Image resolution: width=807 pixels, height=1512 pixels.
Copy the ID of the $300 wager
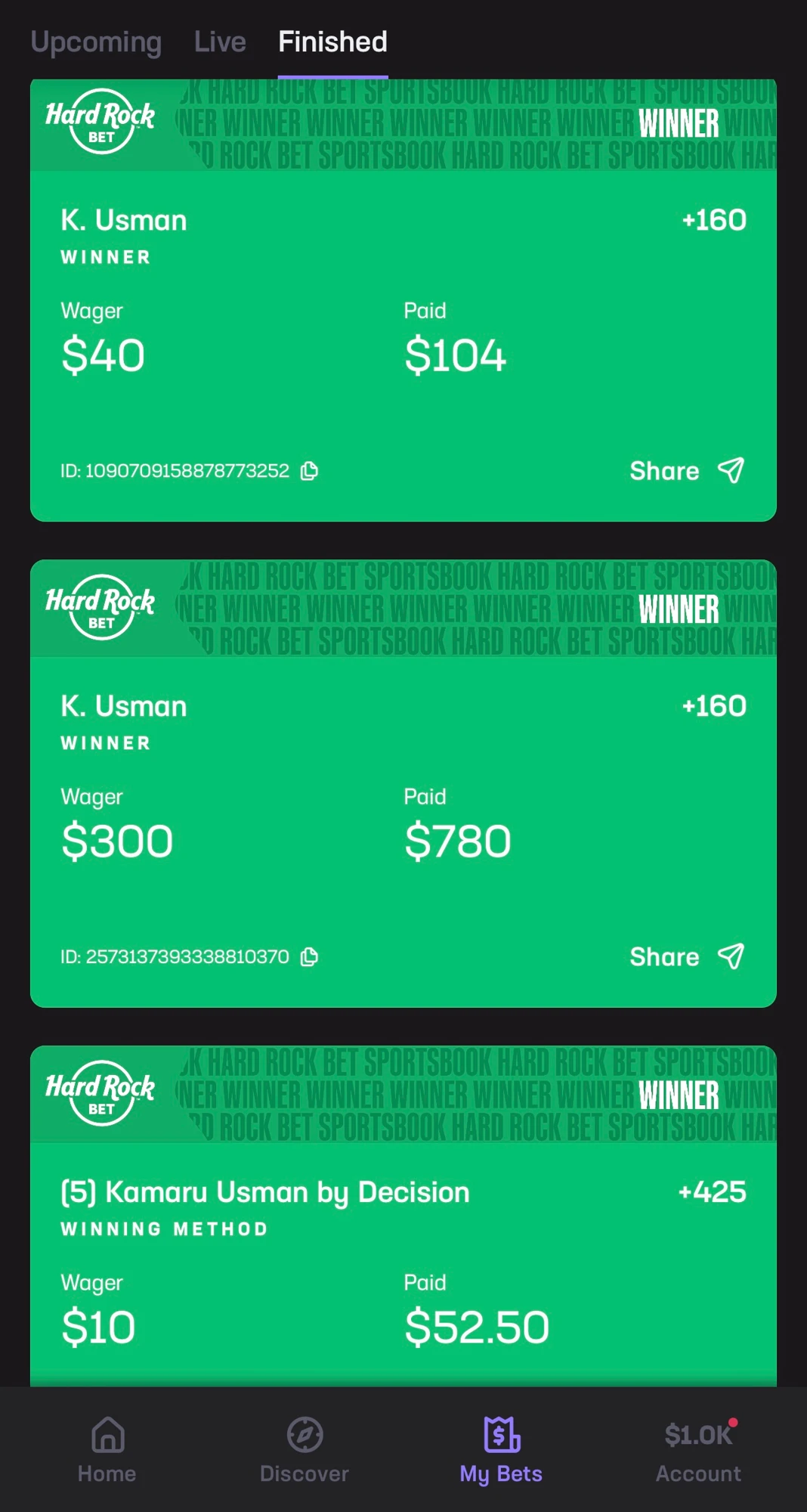310,957
